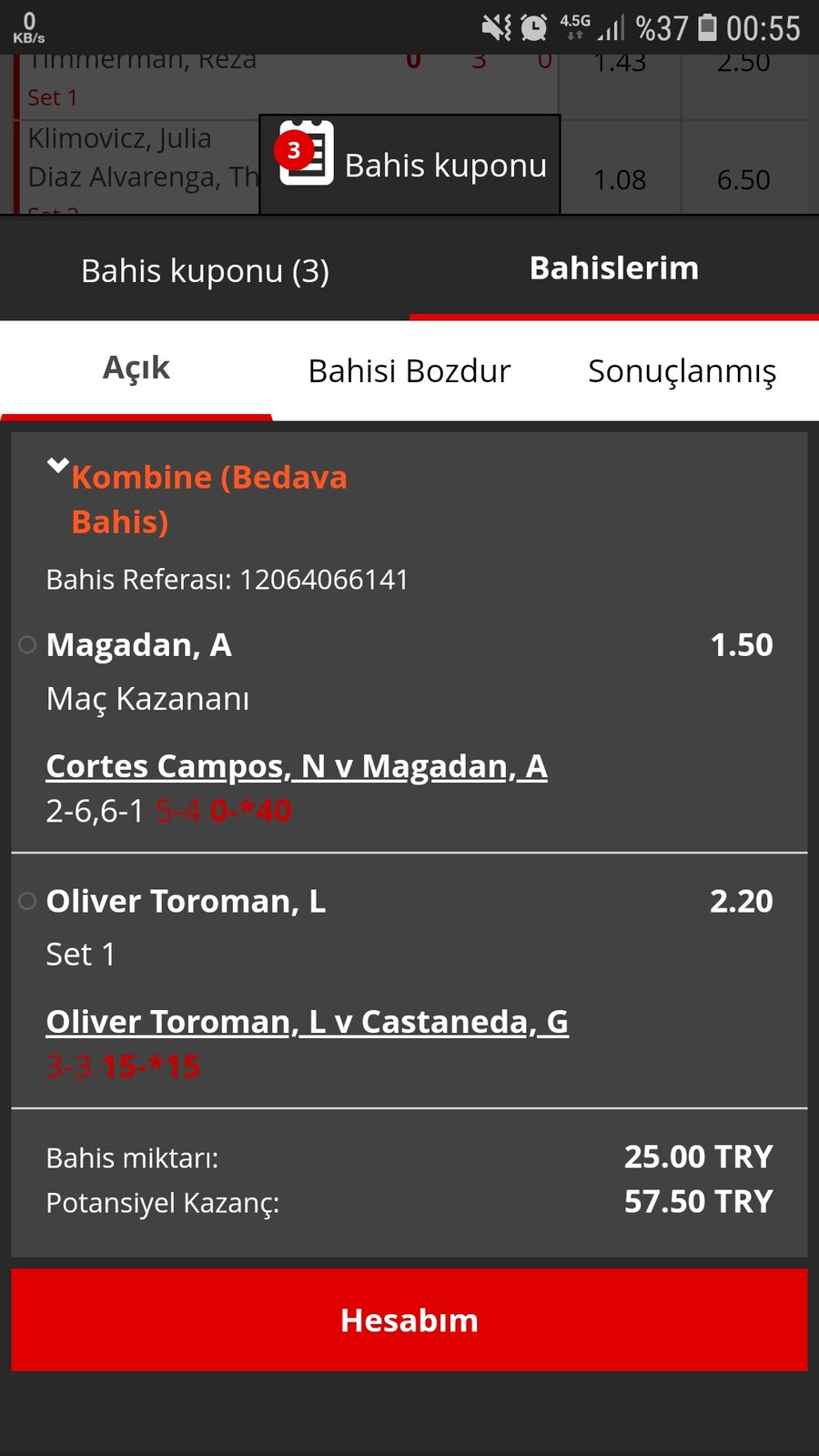Switch to the Bahis kuponu (3) tab

tap(205, 270)
